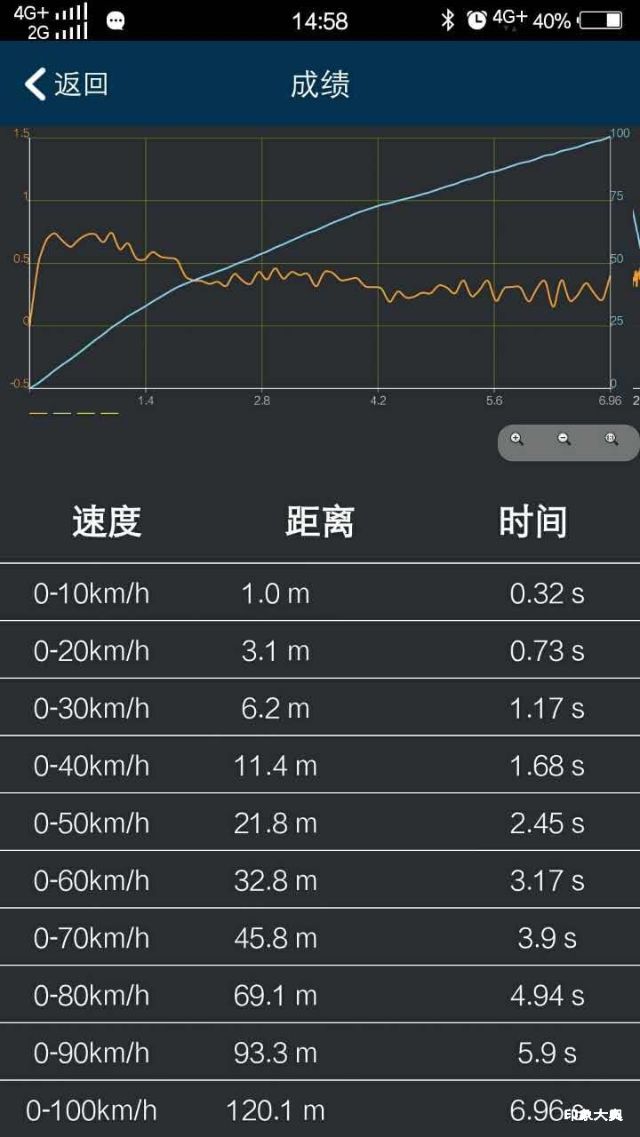Image resolution: width=640 pixels, height=1137 pixels.
Task: Go back using the 返回 button
Action: pos(66,84)
